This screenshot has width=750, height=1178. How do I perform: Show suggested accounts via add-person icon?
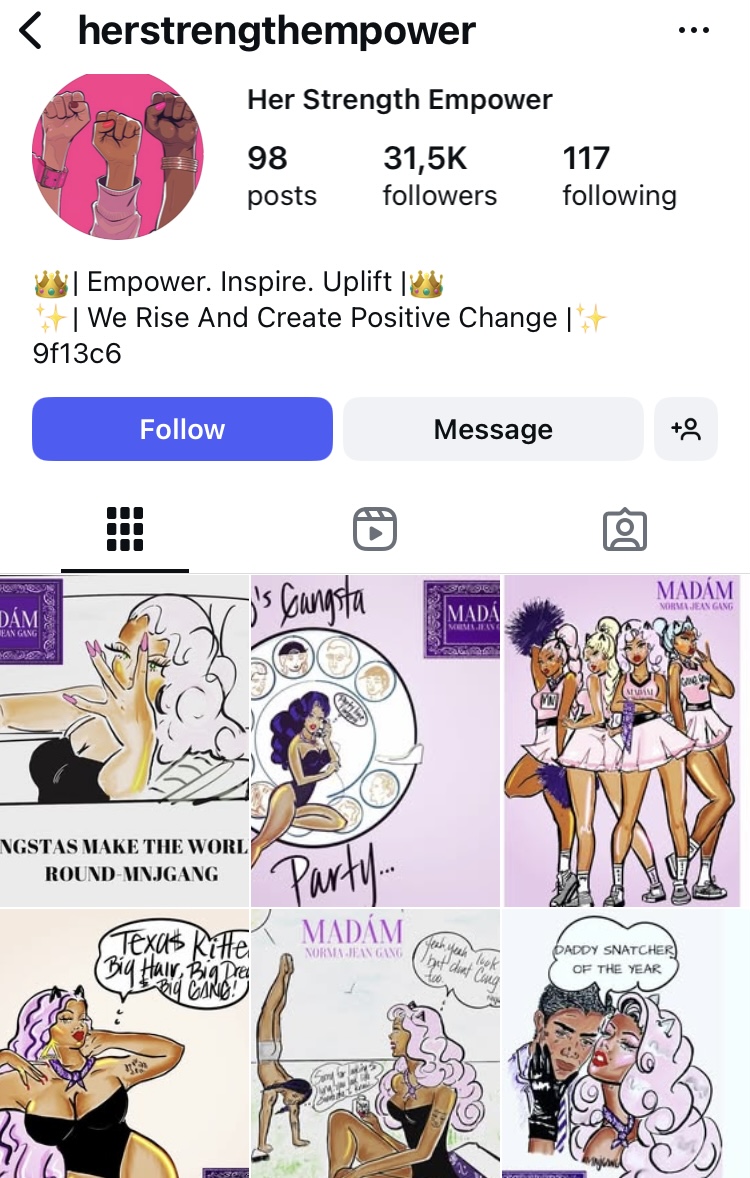click(686, 429)
